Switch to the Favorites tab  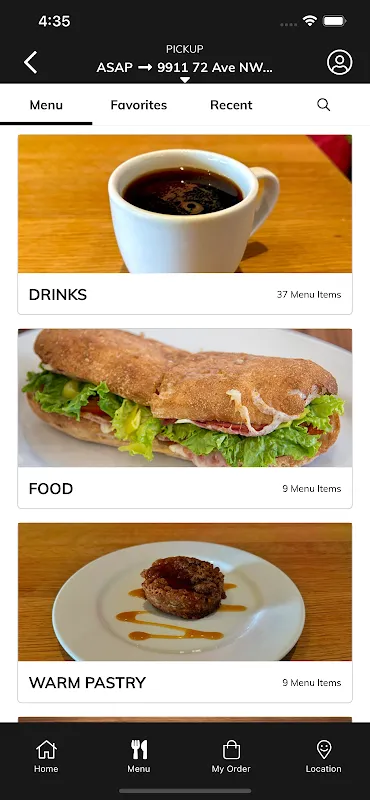click(x=139, y=105)
